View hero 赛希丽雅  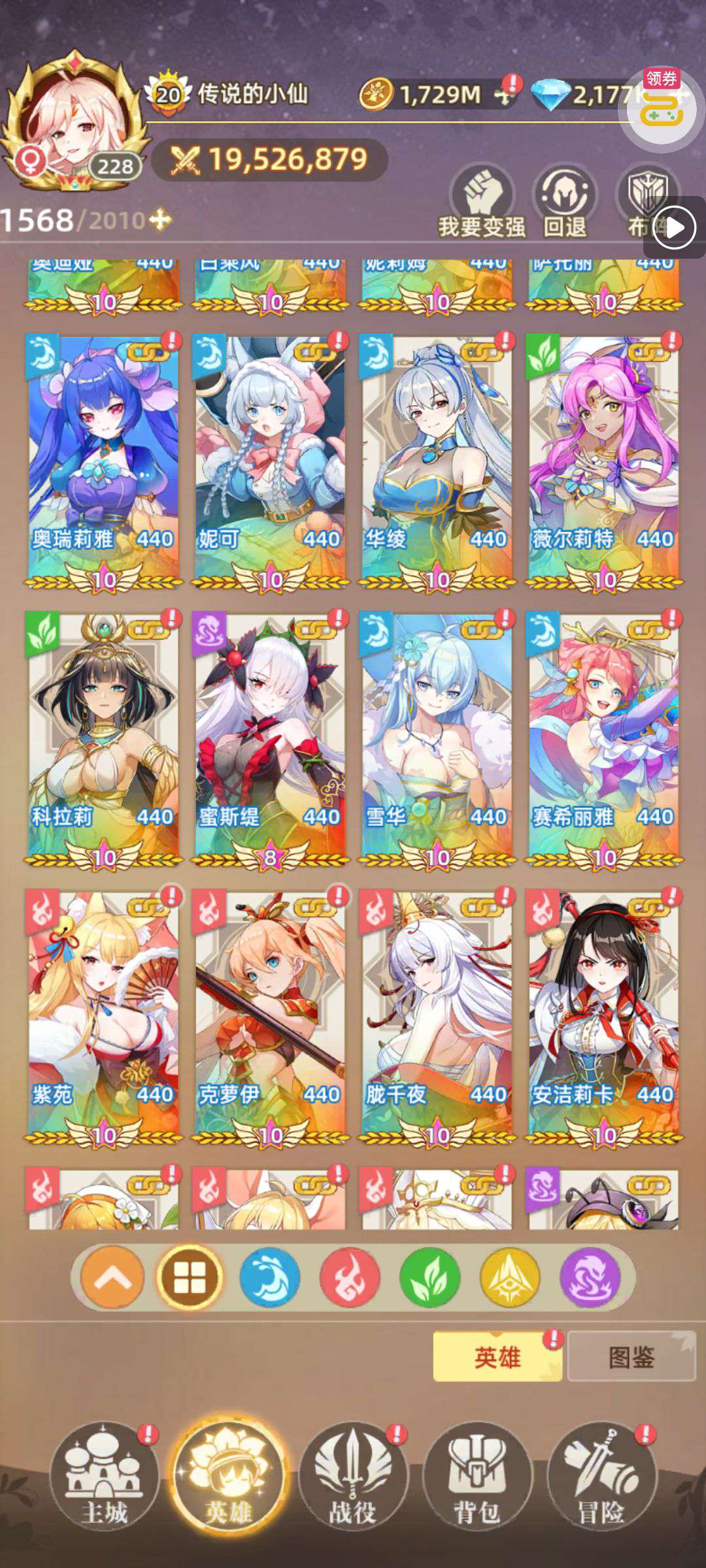point(603,740)
